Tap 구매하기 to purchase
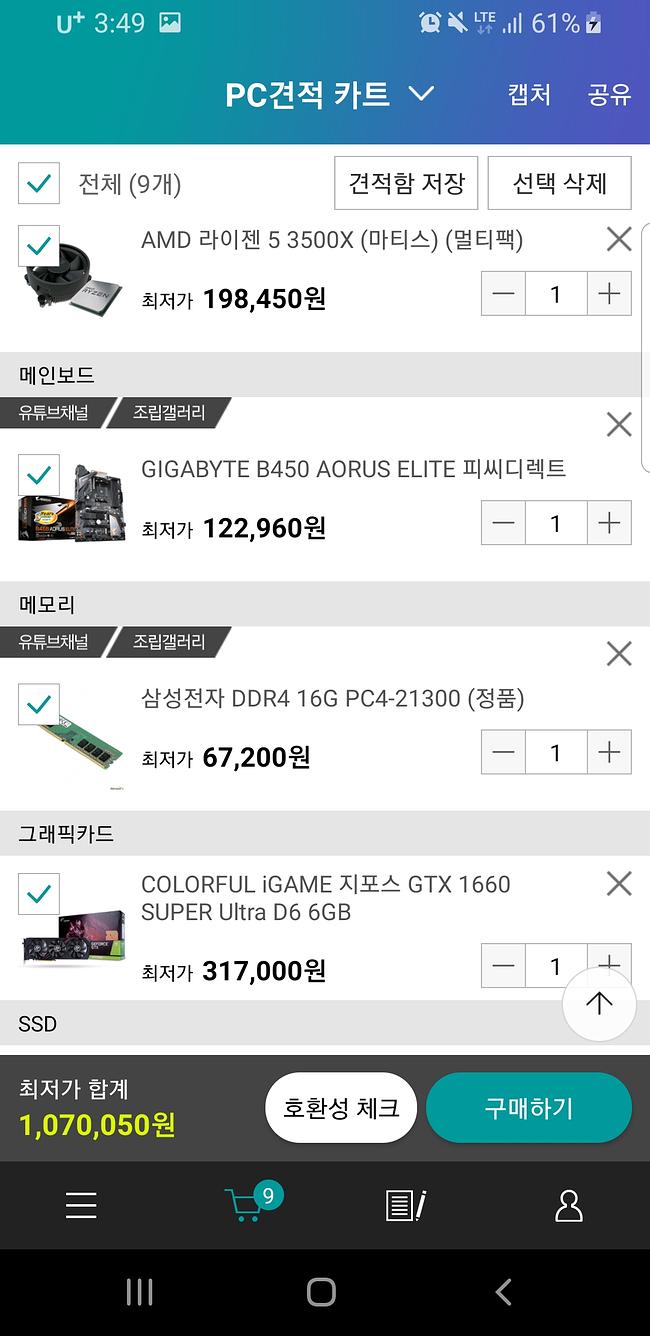This screenshot has width=650, height=1336. pos(529,1108)
